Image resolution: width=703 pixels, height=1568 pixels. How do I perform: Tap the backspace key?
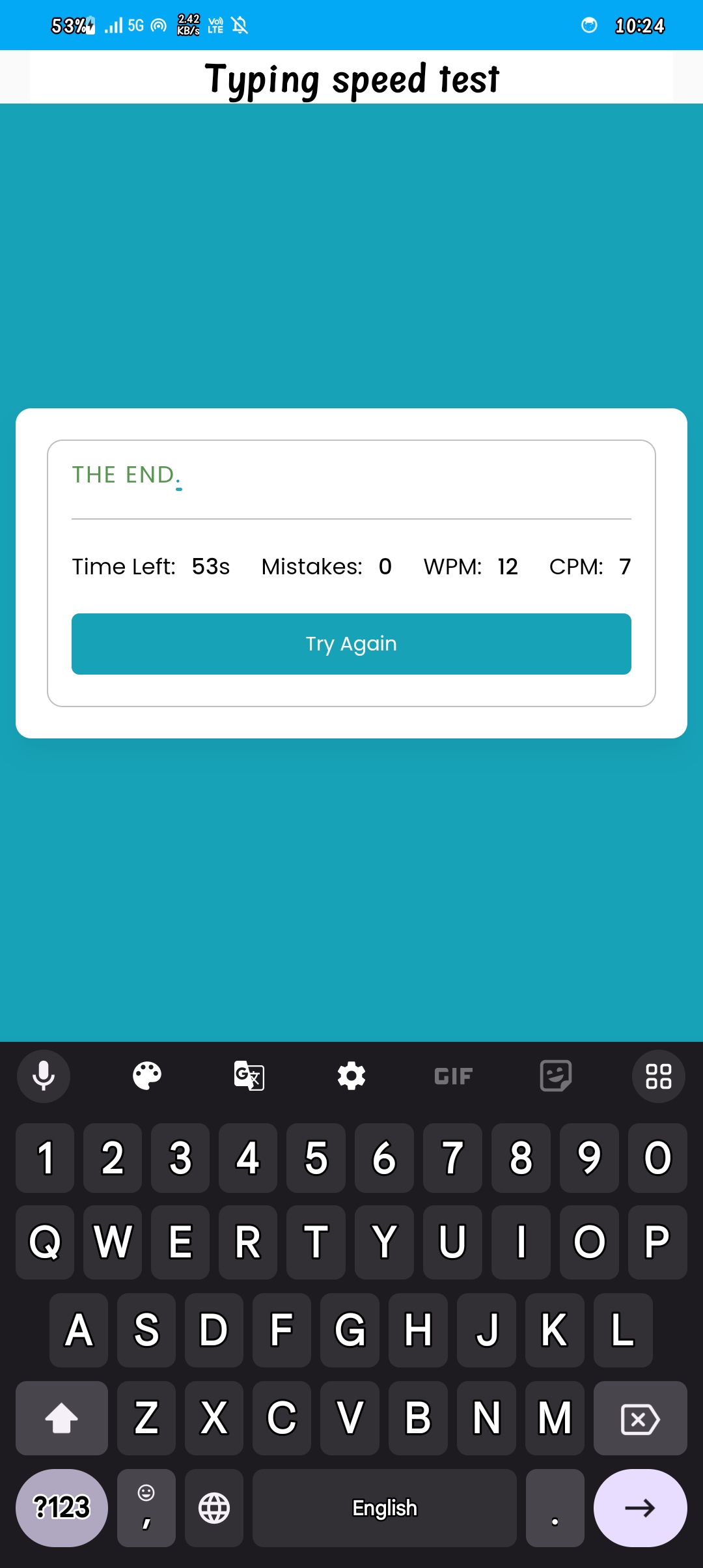640,1418
